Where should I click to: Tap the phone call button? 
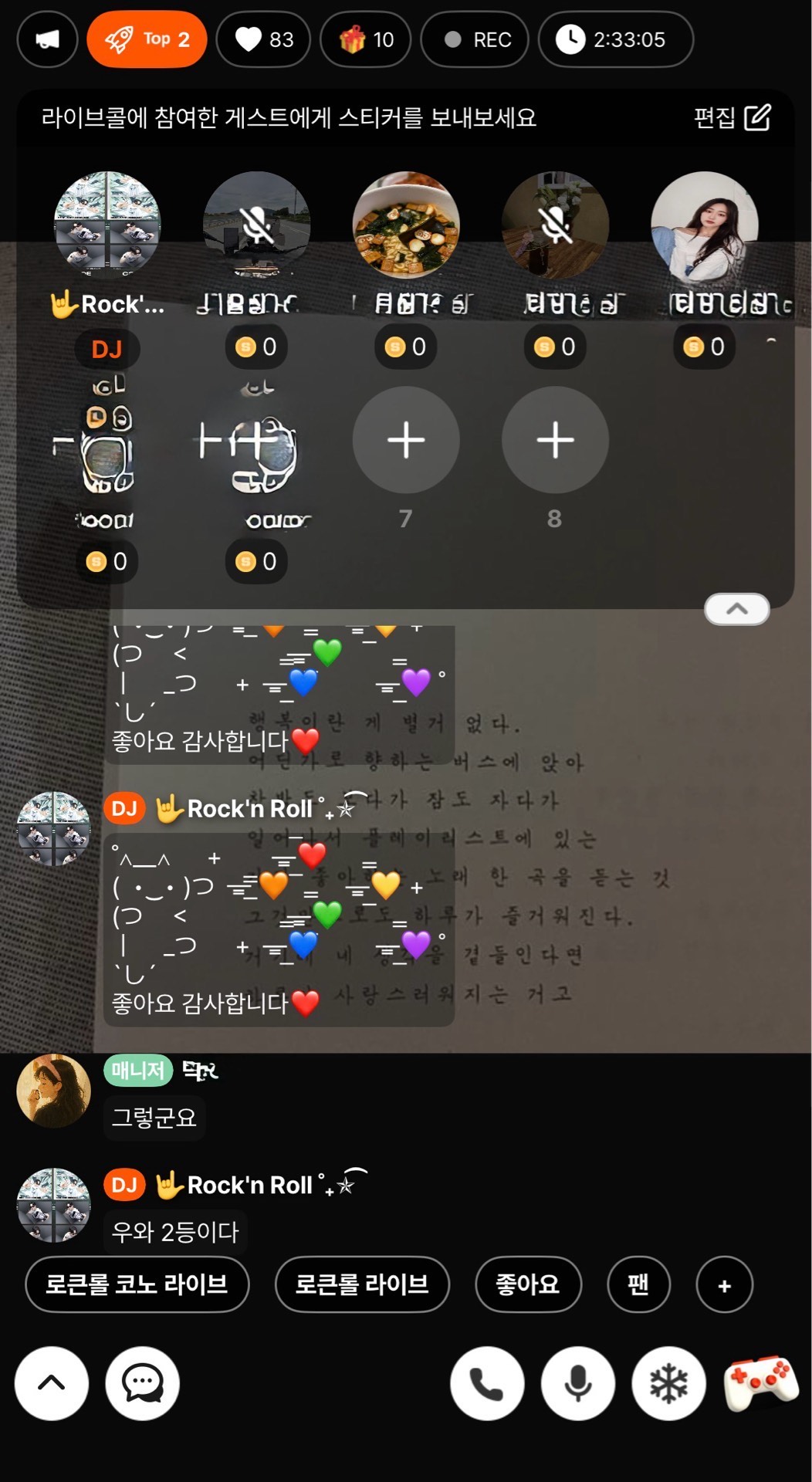click(x=487, y=1383)
